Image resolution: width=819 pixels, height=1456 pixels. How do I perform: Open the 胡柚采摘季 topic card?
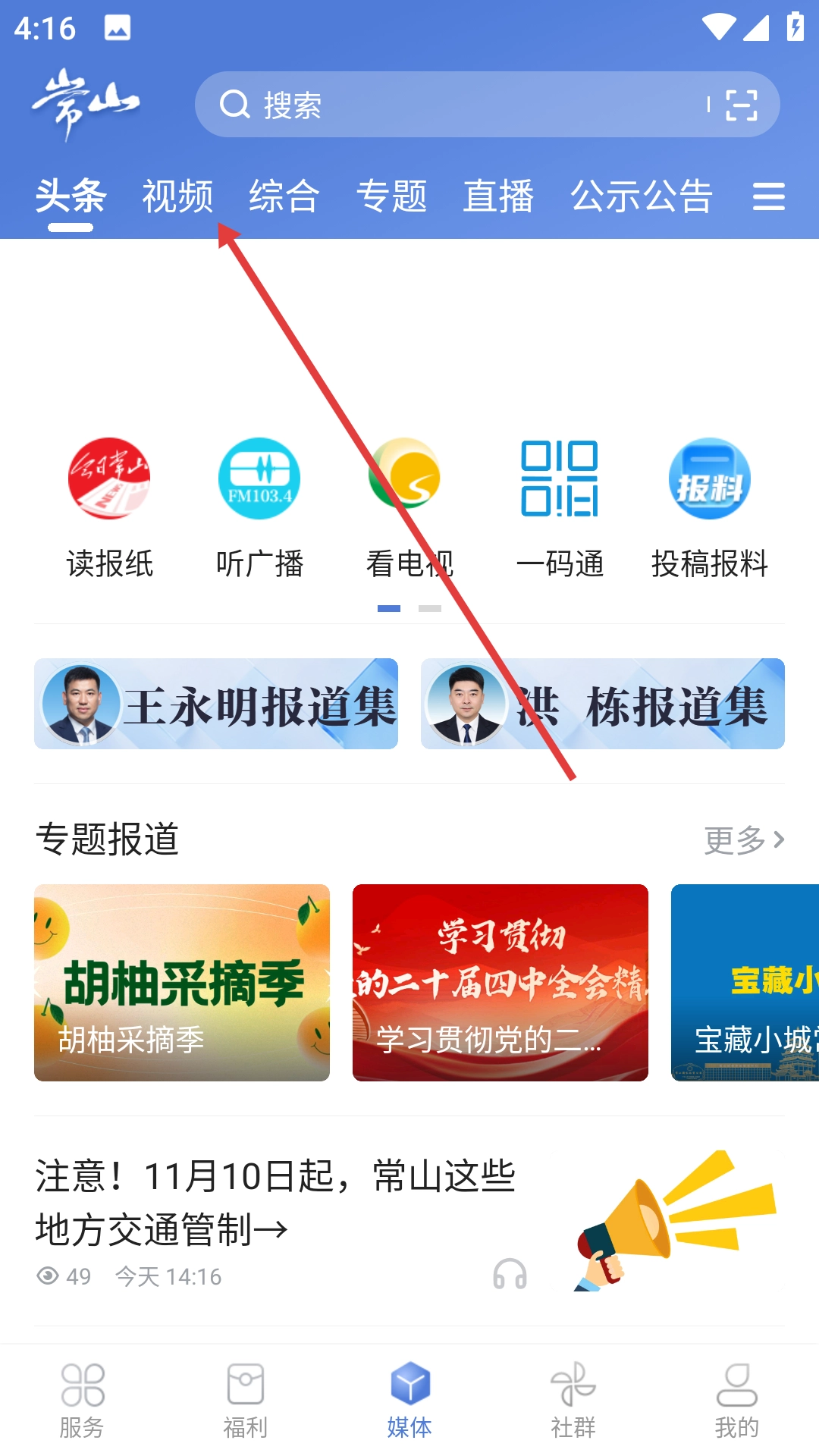[x=182, y=982]
